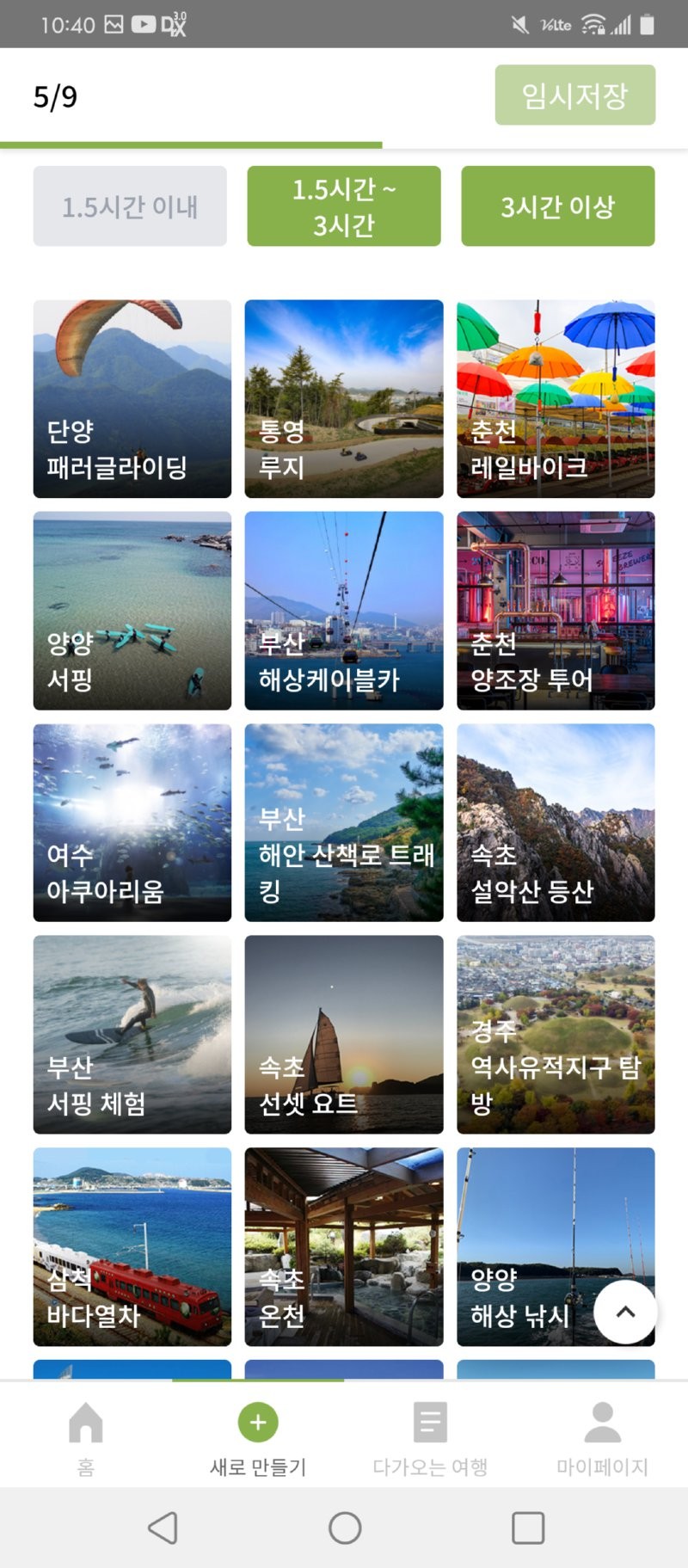The width and height of the screenshot is (688, 1568).
Task: Pick the 삼척 바다열차 activity
Action: tap(132, 1246)
